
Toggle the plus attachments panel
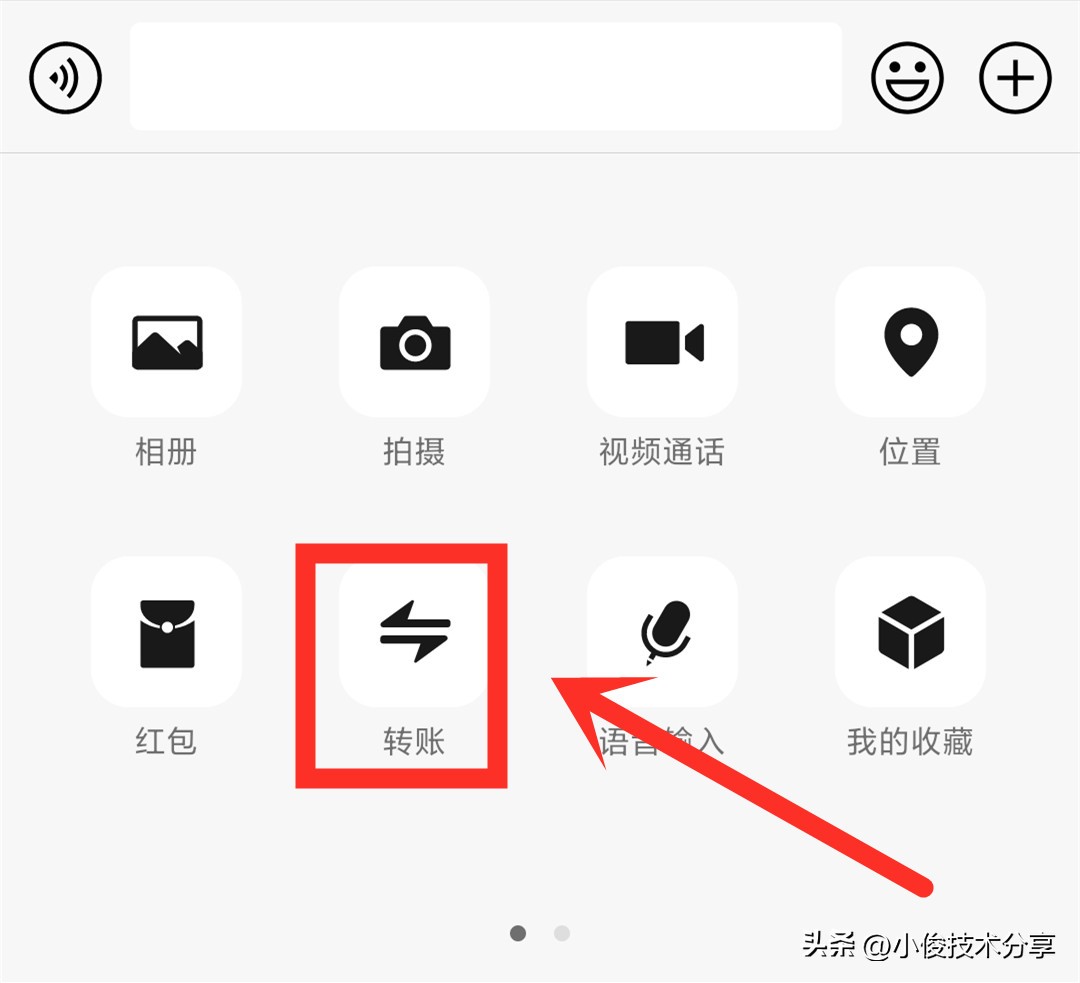pyautogui.click(x=1015, y=77)
